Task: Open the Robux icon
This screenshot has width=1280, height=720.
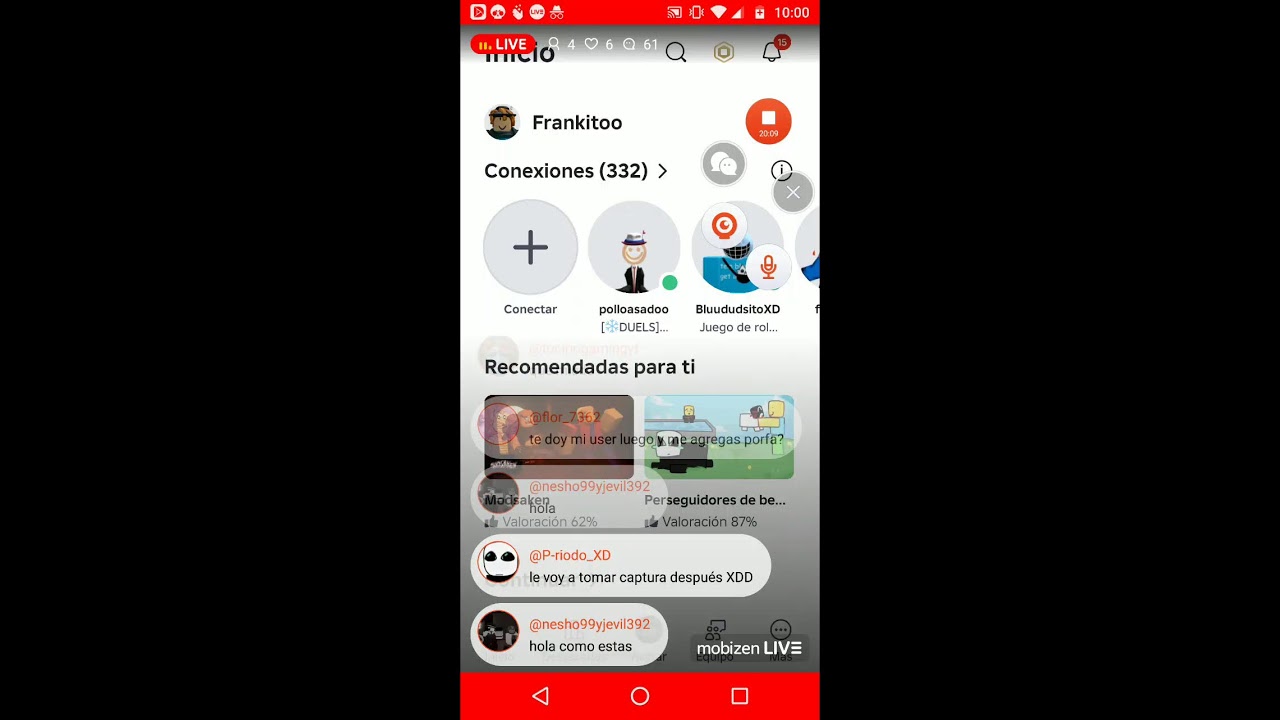Action: [x=723, y=53]
